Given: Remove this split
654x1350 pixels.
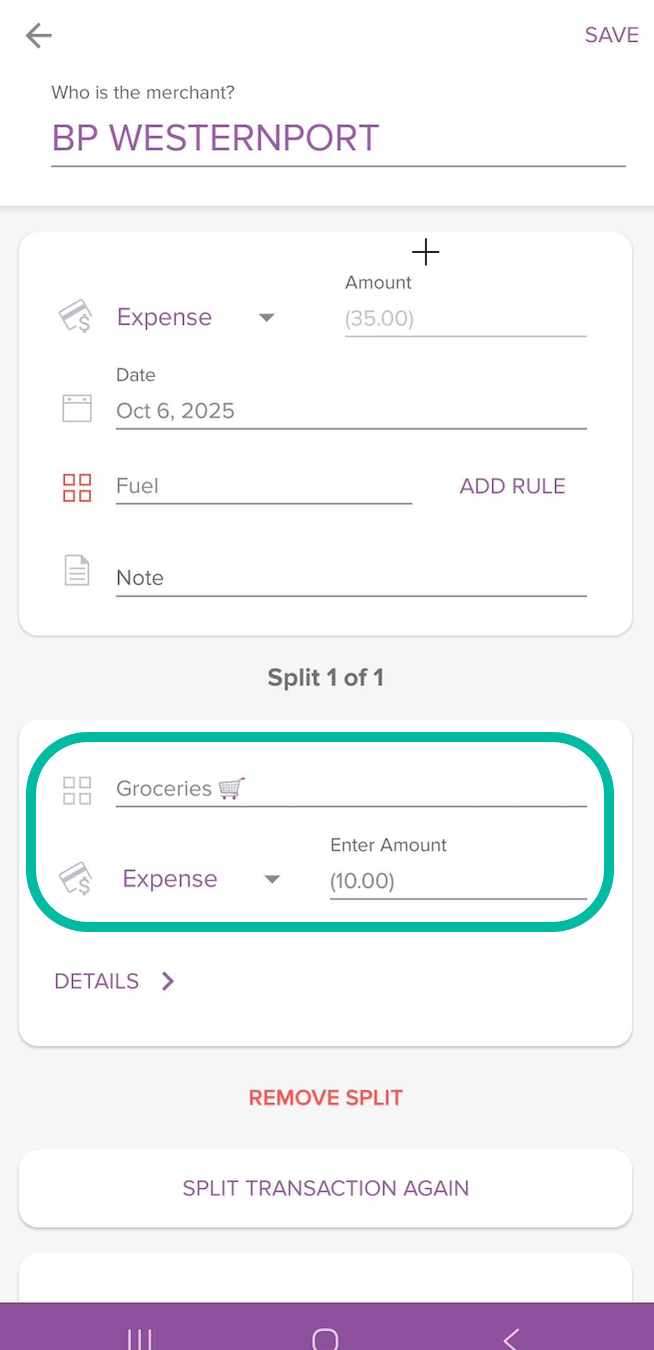Looking at the screenshot, I should tap(325, 1097).
